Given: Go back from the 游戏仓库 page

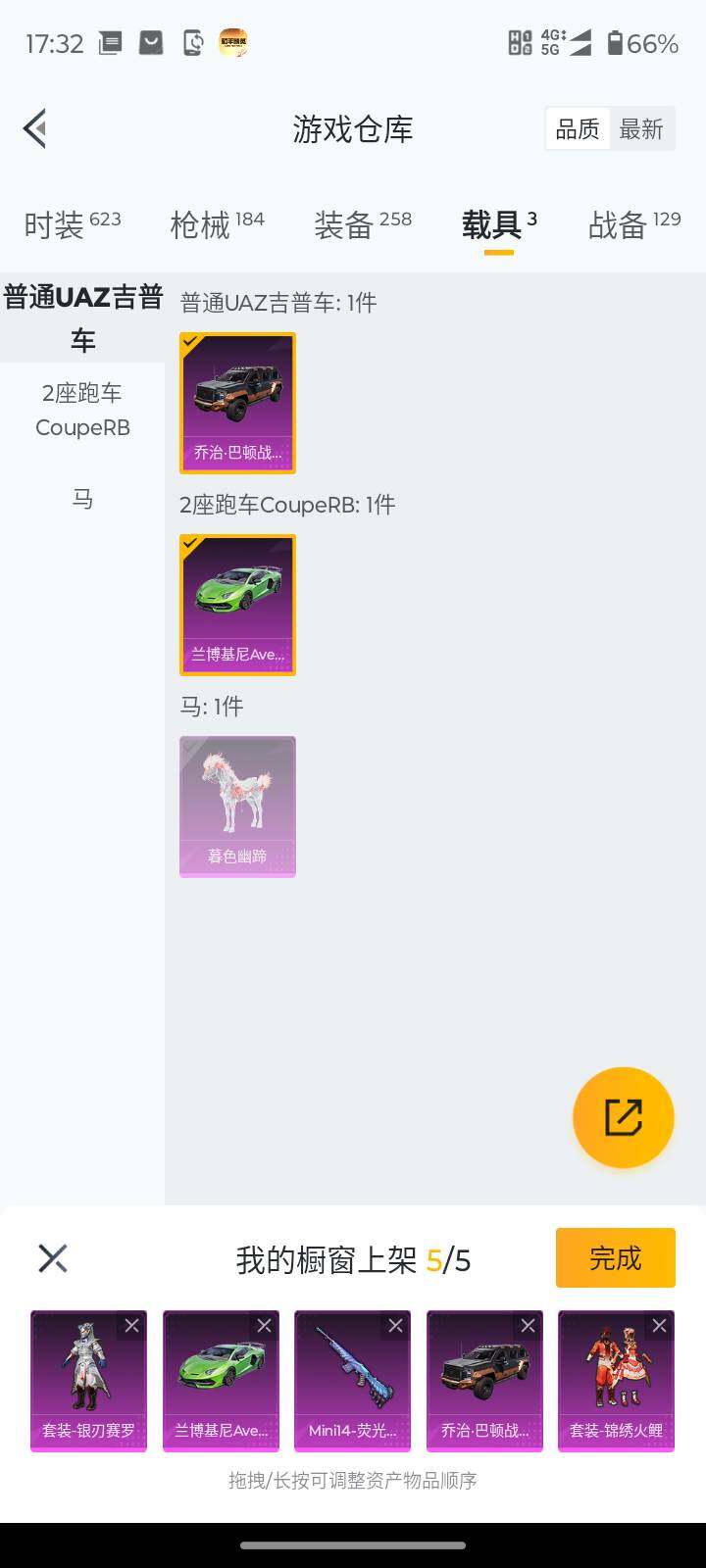Looking at the screenshot, I should point(35,128).
